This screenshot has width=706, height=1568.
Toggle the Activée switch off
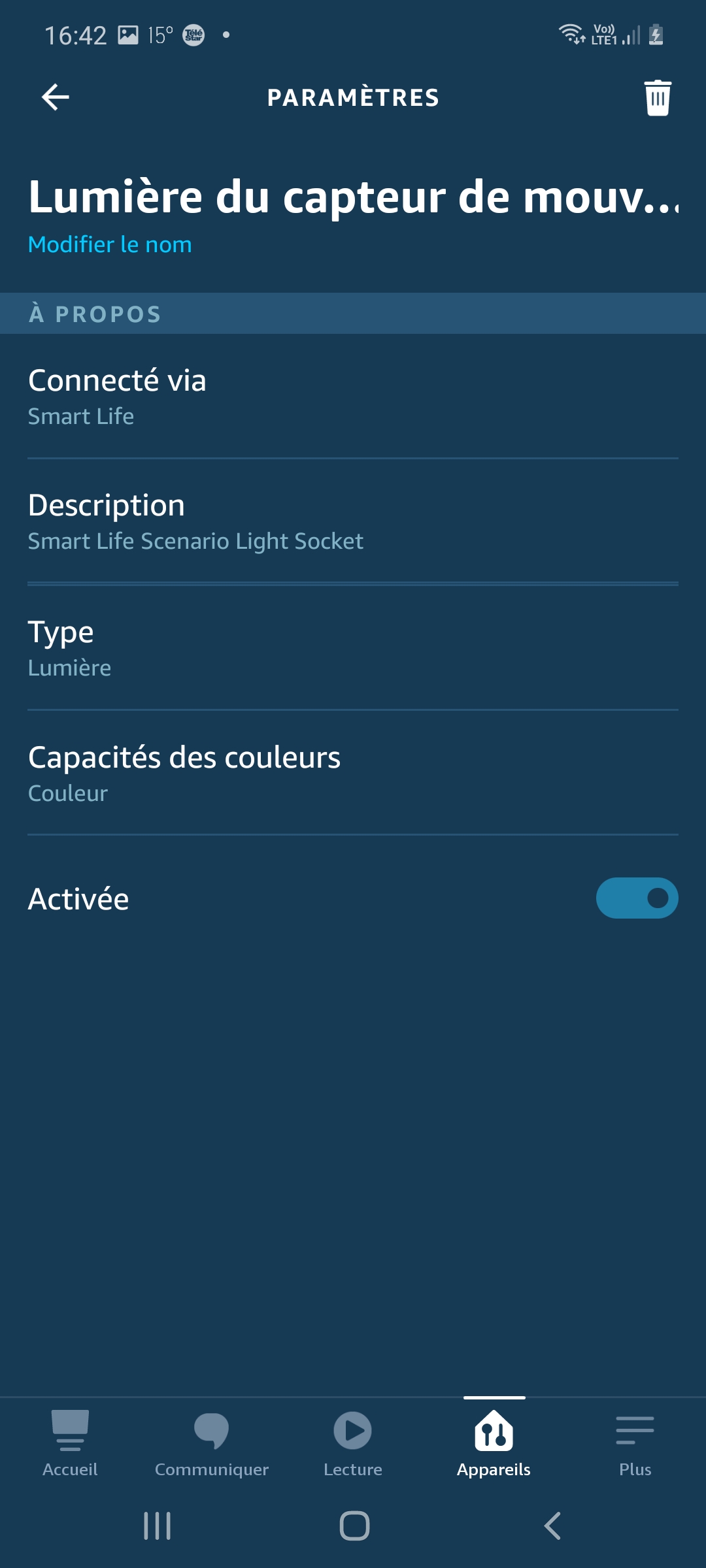[637, 898]
